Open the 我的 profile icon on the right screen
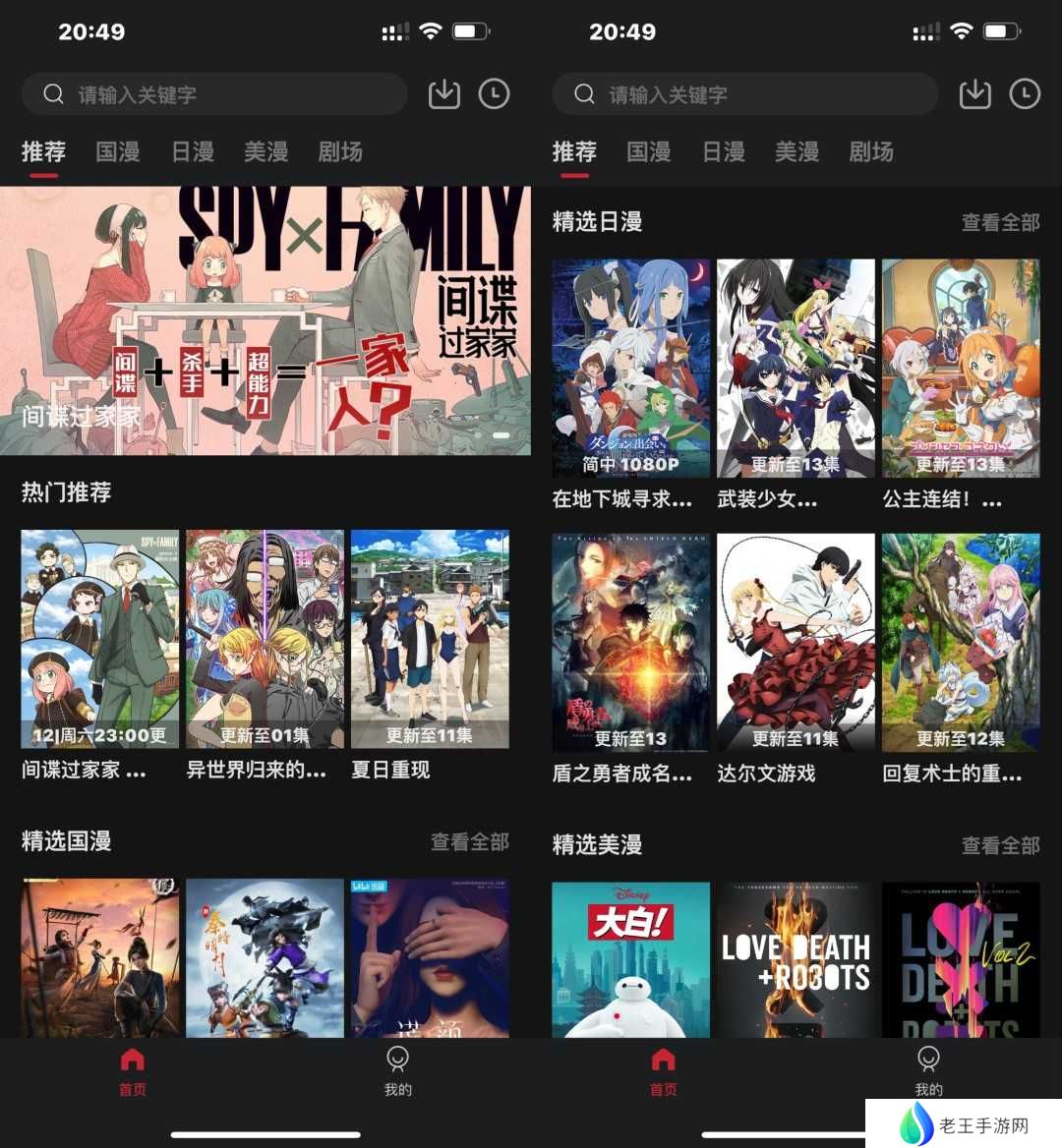This screenshot has height=1148, width=1062. click(x=927, y=1069)
